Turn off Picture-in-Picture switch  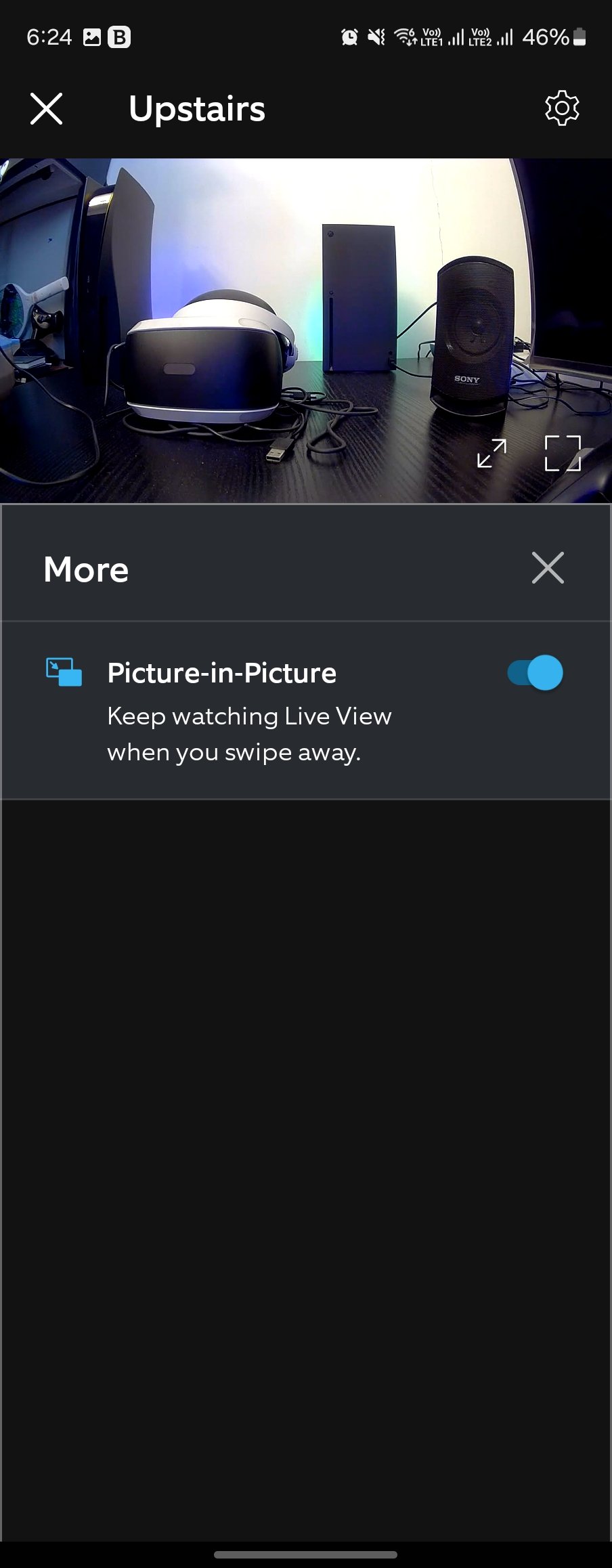pyautogui.click(x=535, y=673)
